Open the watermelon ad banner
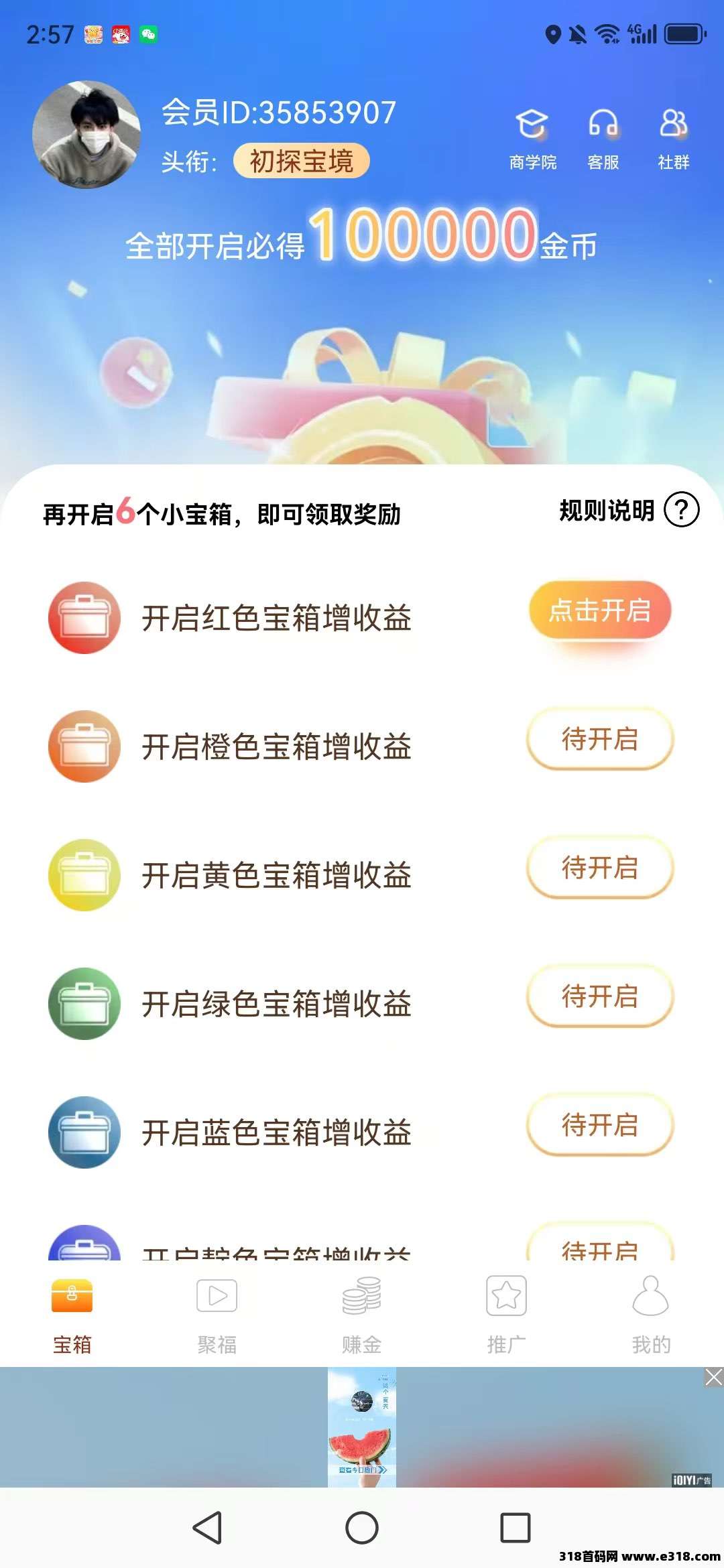 (x=362, y=1427)
